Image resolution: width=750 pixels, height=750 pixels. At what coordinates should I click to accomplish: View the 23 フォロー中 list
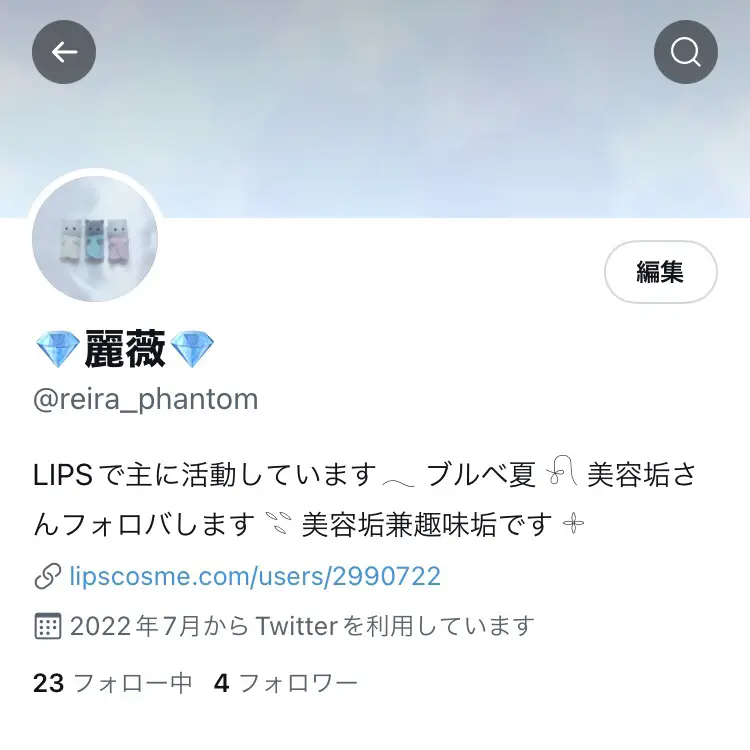[112, 684]
